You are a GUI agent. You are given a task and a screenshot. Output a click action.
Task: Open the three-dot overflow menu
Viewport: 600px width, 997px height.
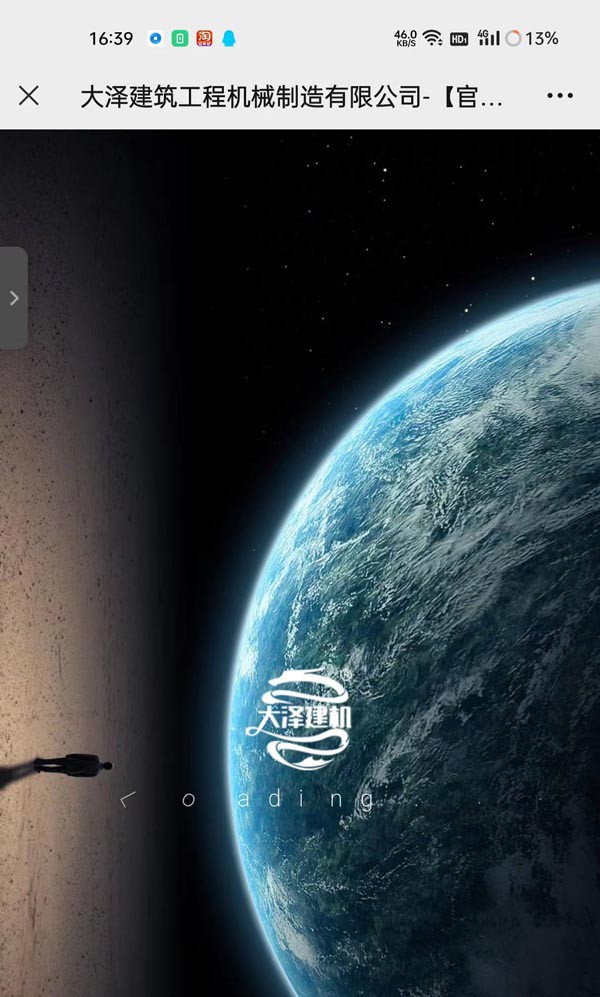(560, 96)
